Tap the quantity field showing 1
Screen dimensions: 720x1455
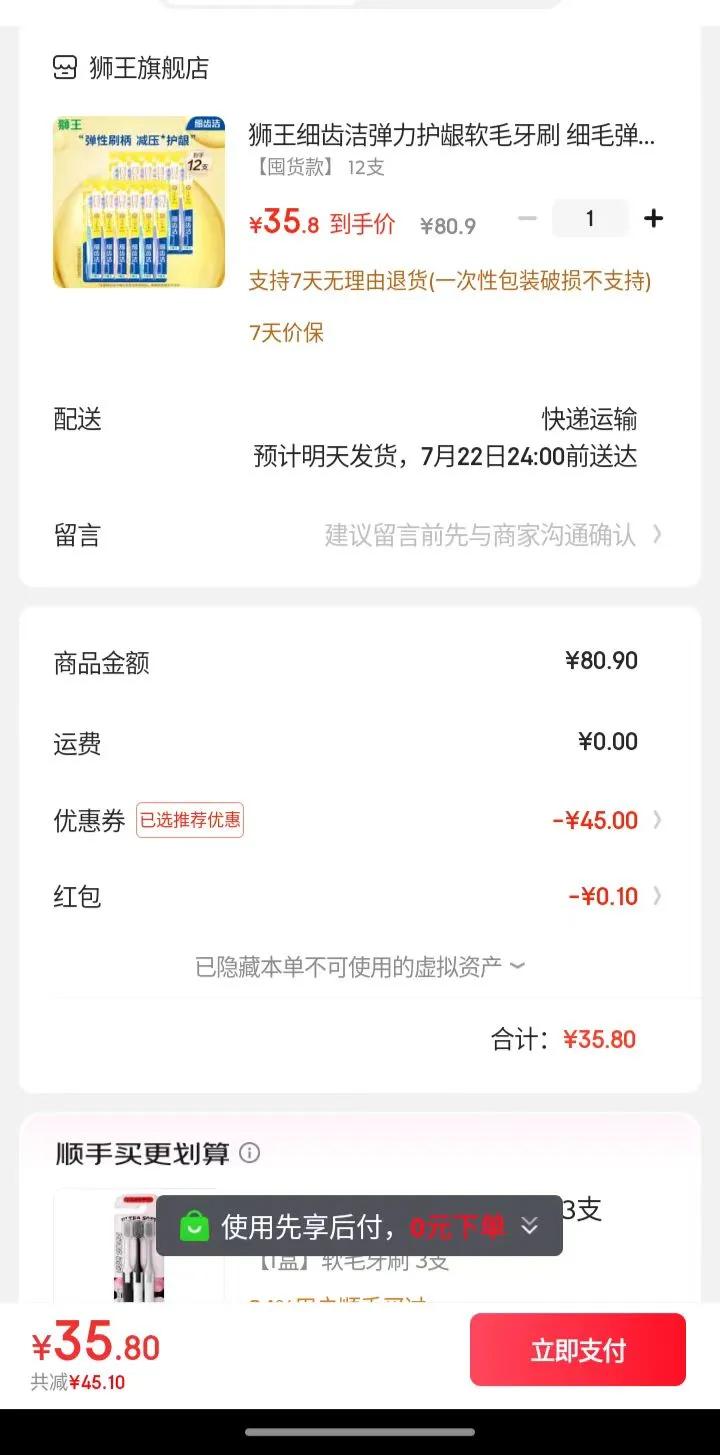click(590, 219)
